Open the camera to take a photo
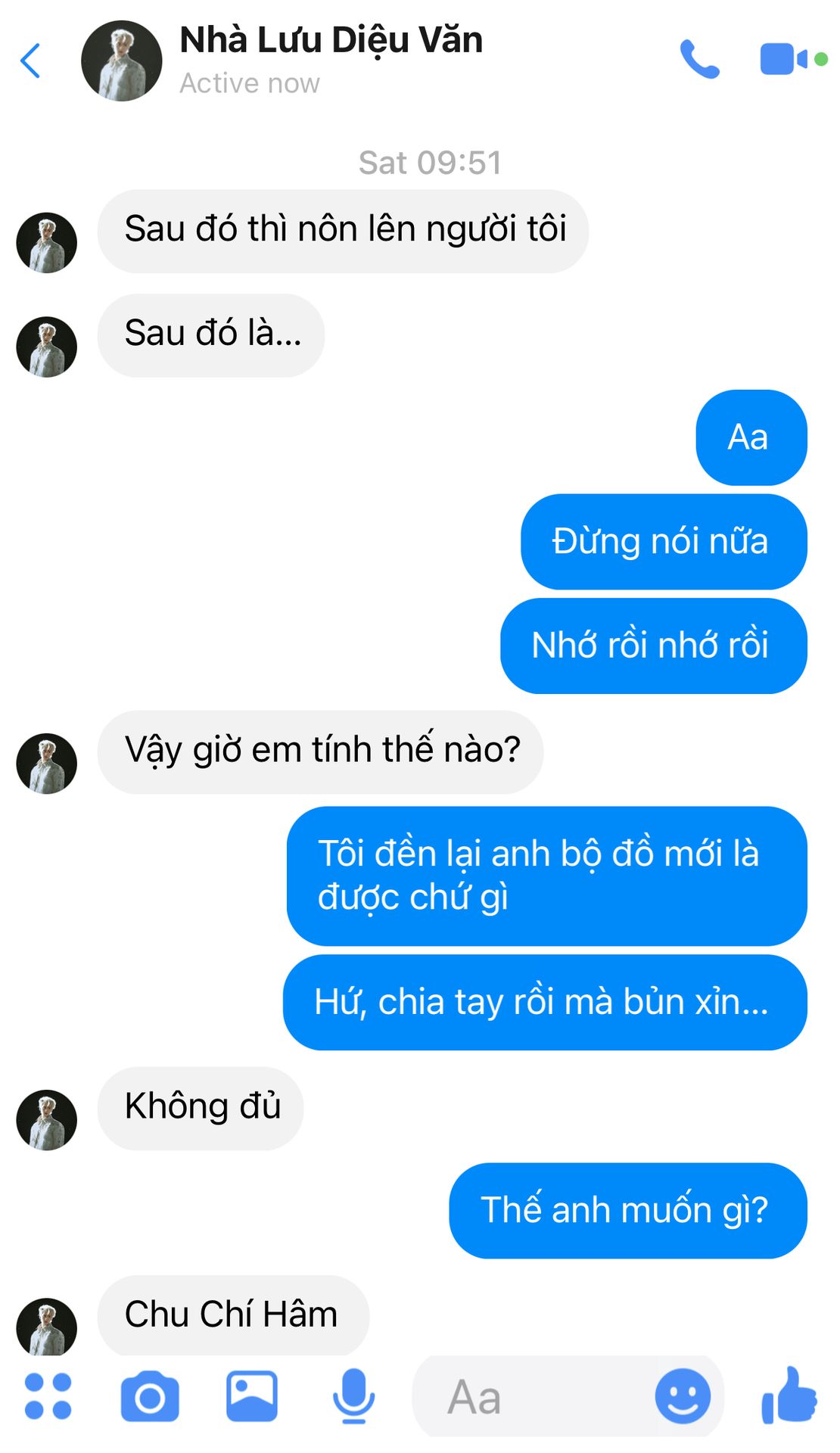Image resolution: width=840 pixels, height=1453 pixels. pos(150,1397)
